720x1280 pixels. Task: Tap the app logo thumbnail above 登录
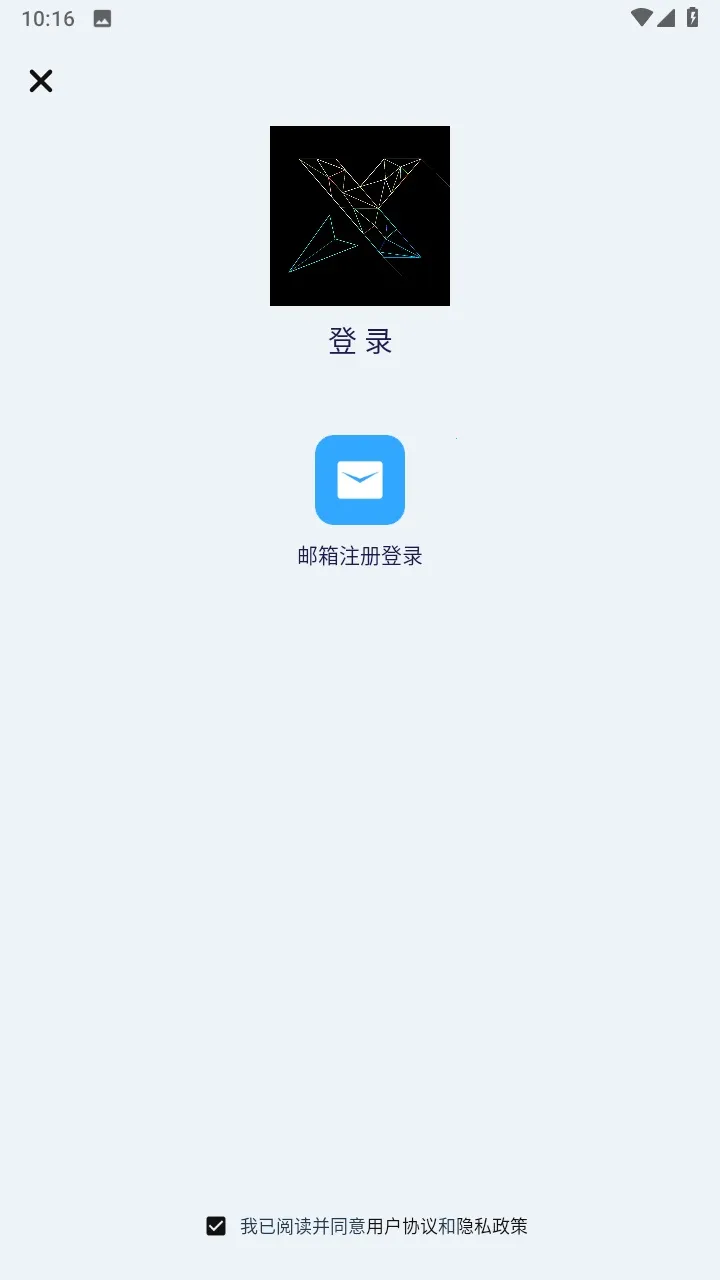(x=360, y=215)
